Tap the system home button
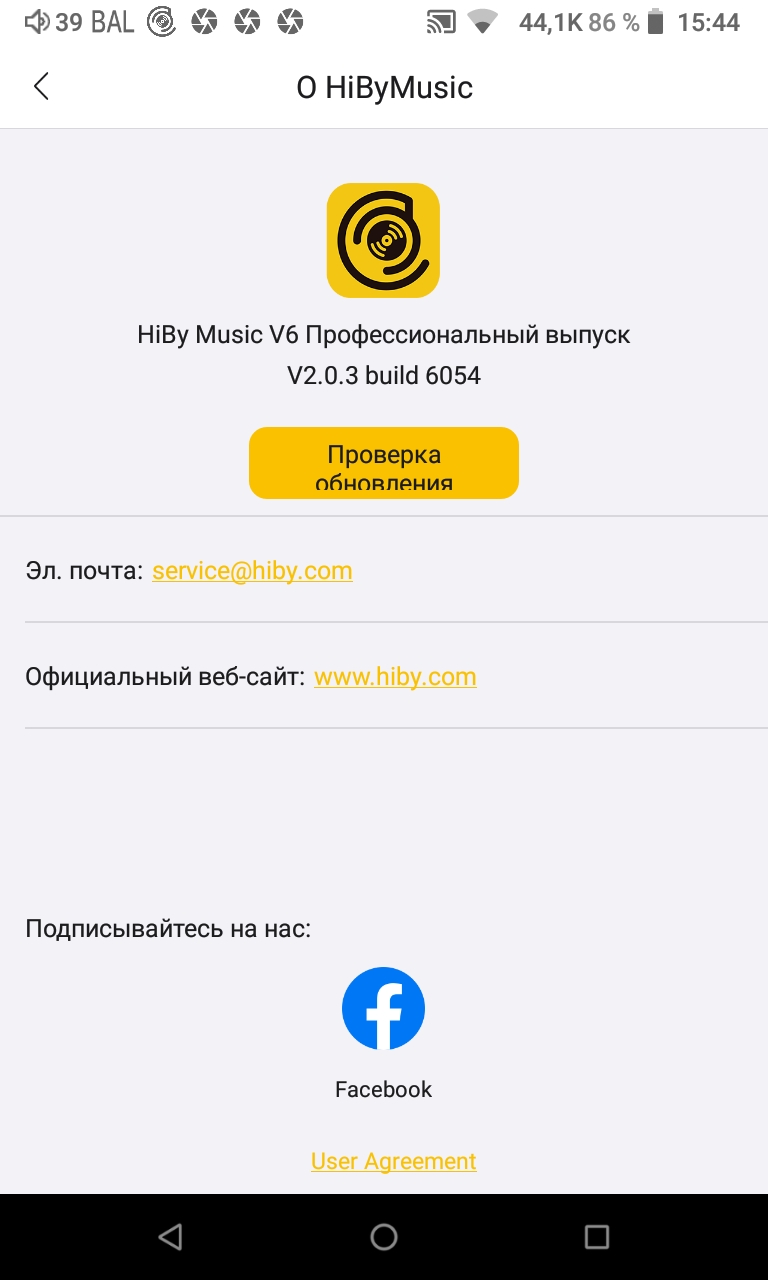The height and width of the screenshot is (1280, 768). coord(384,1237)
